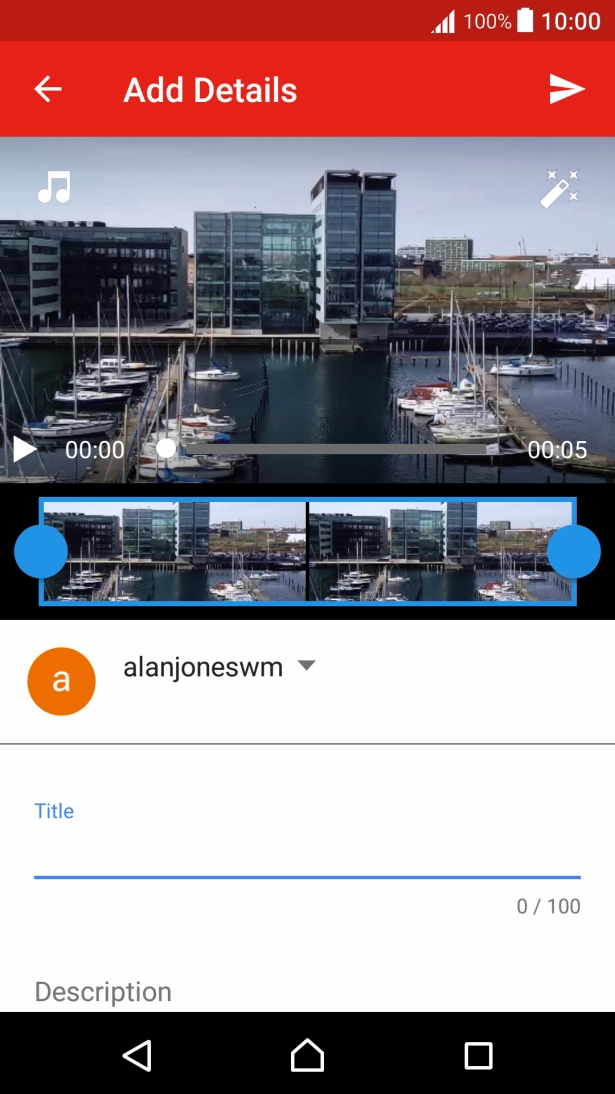615x1094 pixels.
Task: Go back using the top arrow
Action: pyautogui.click(x=48, y=89)
